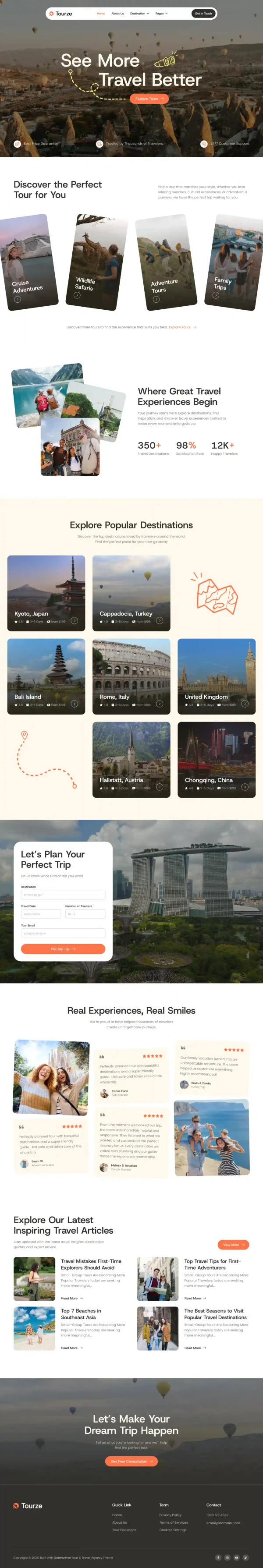Open the Privacy Policy footer link

point(171,1515)
